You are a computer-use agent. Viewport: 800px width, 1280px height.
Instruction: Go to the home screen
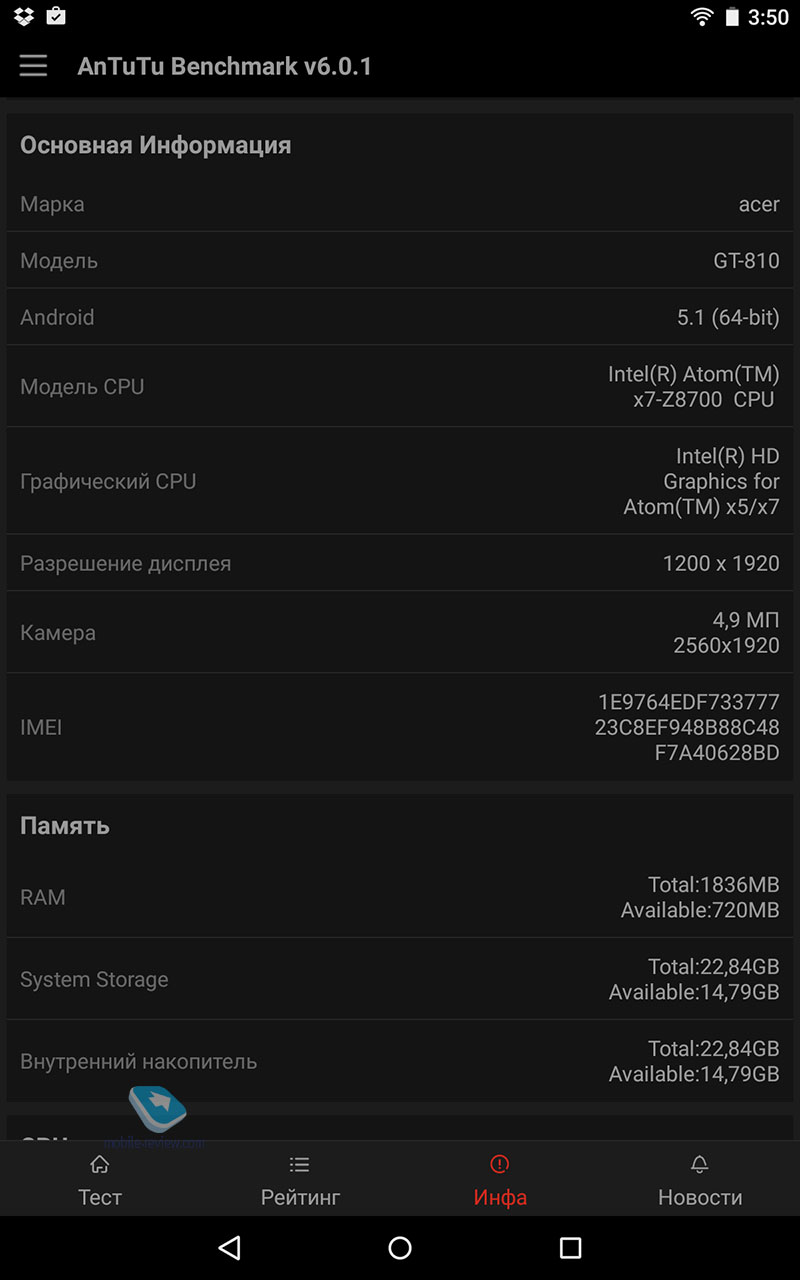[400, 1247]
